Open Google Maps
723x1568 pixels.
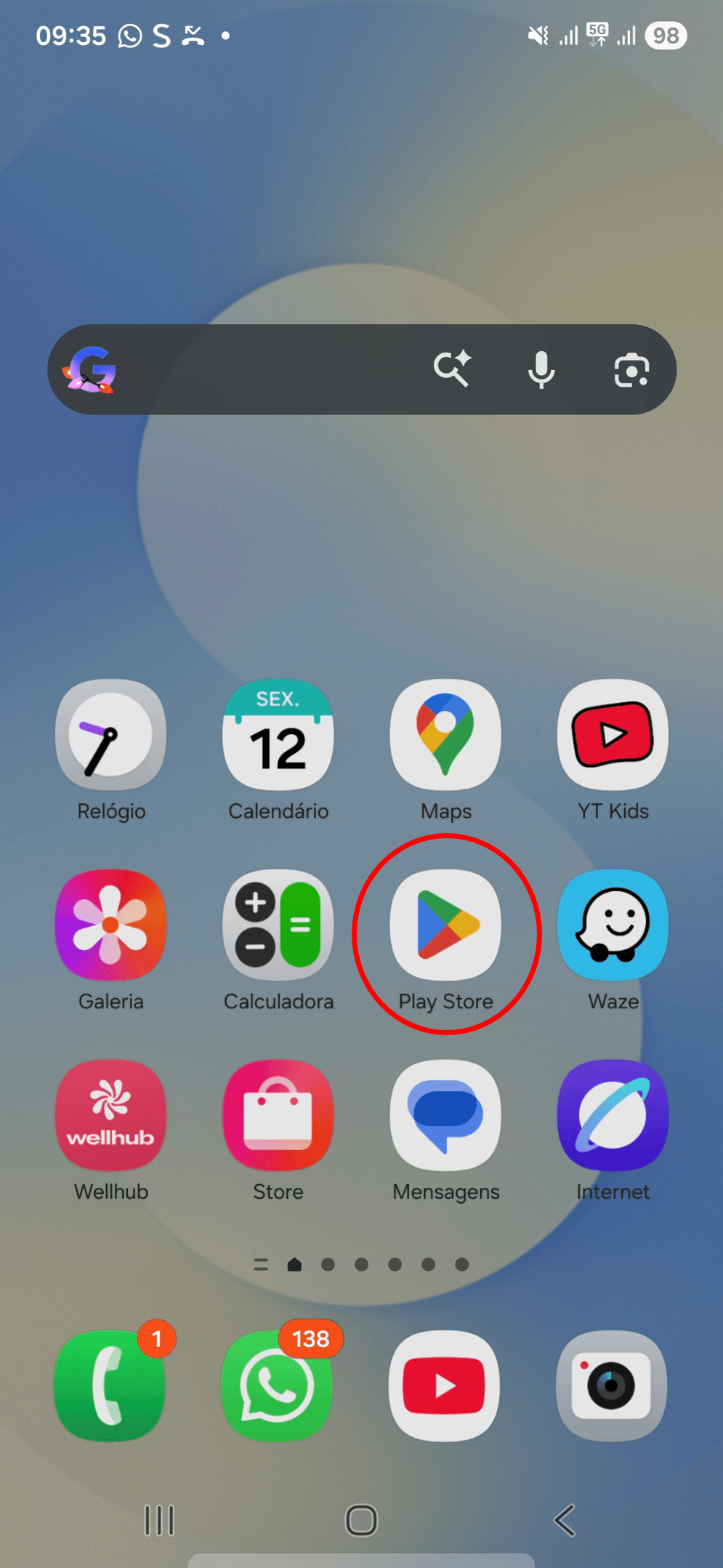[x=445, y=735]
